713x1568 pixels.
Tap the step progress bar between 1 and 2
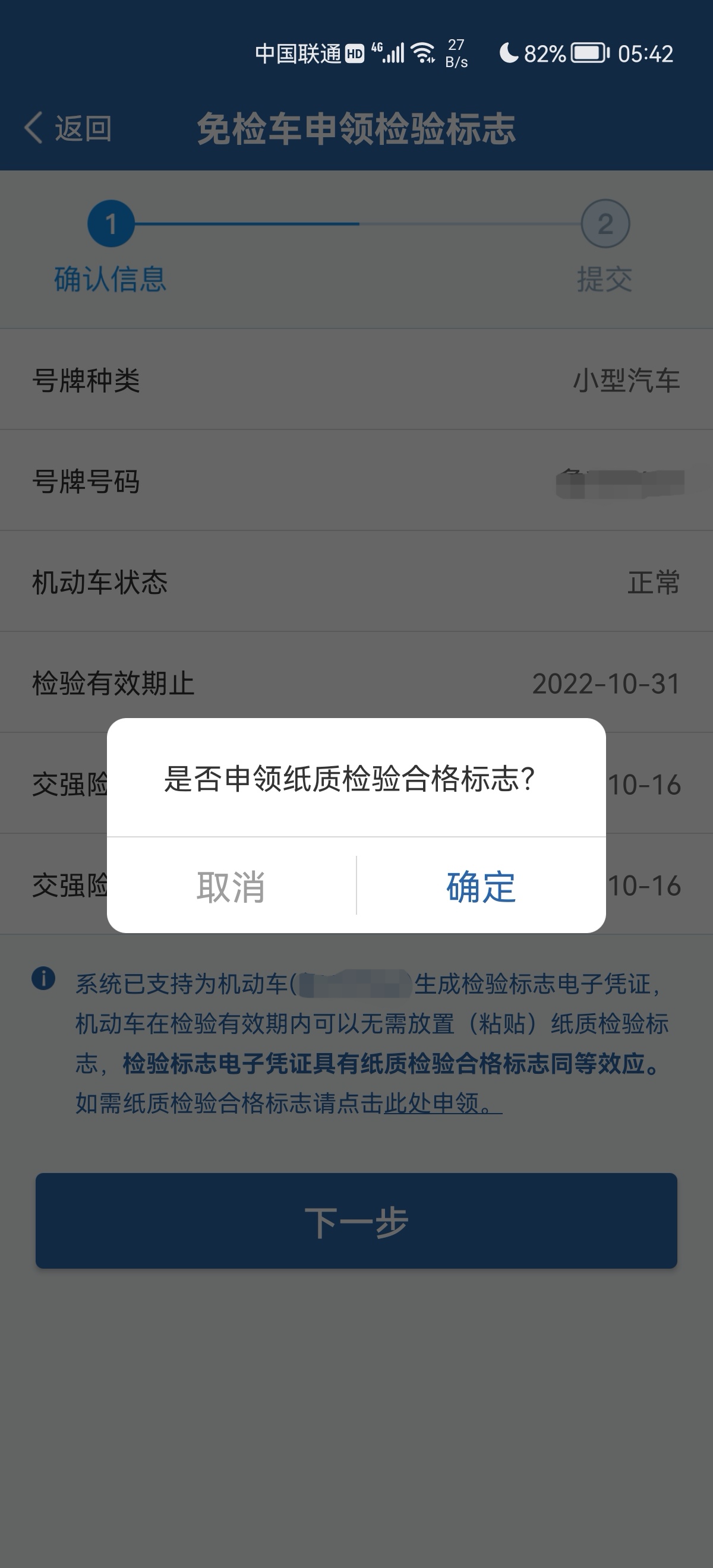[356, 225]
